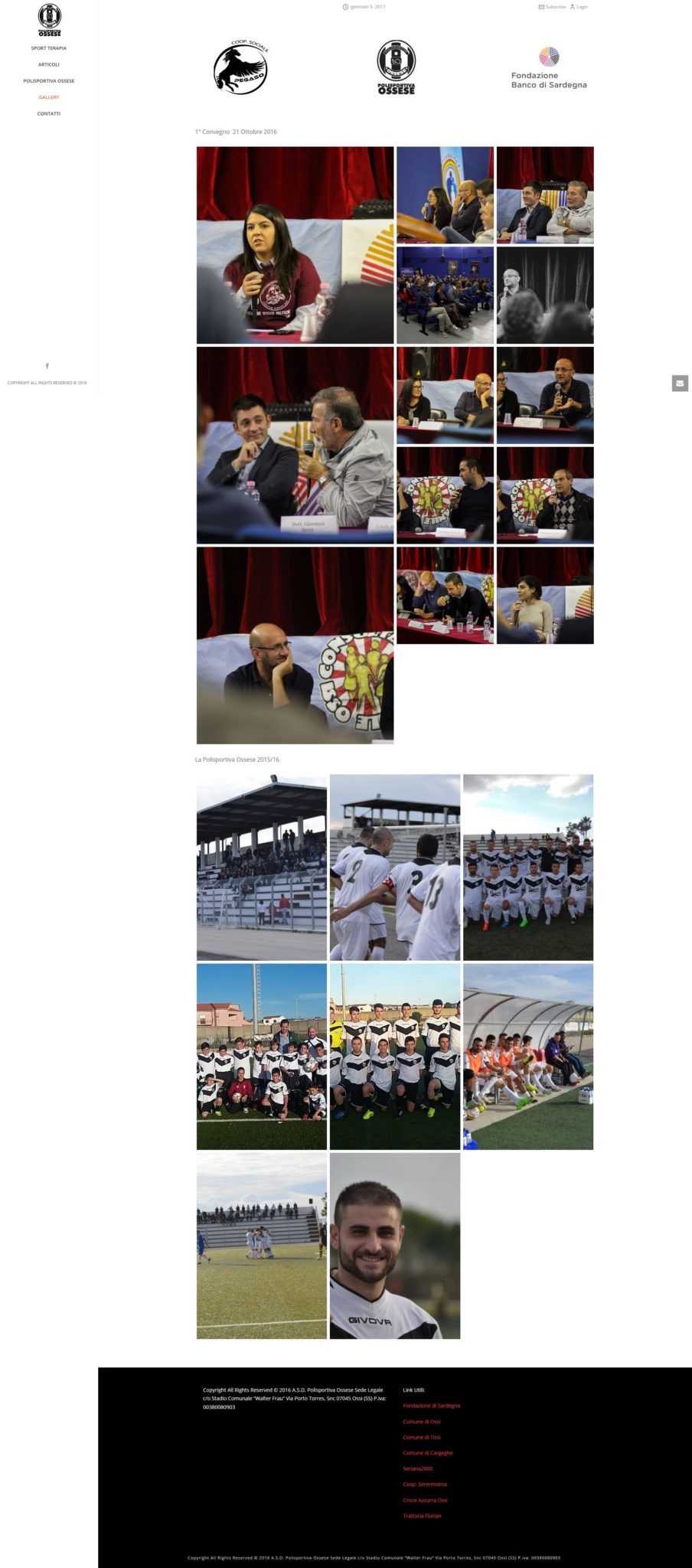The image size is (692, 1568).
Task: Visit the Croce Azzurra Ossi link
Action: (426, 1500)
